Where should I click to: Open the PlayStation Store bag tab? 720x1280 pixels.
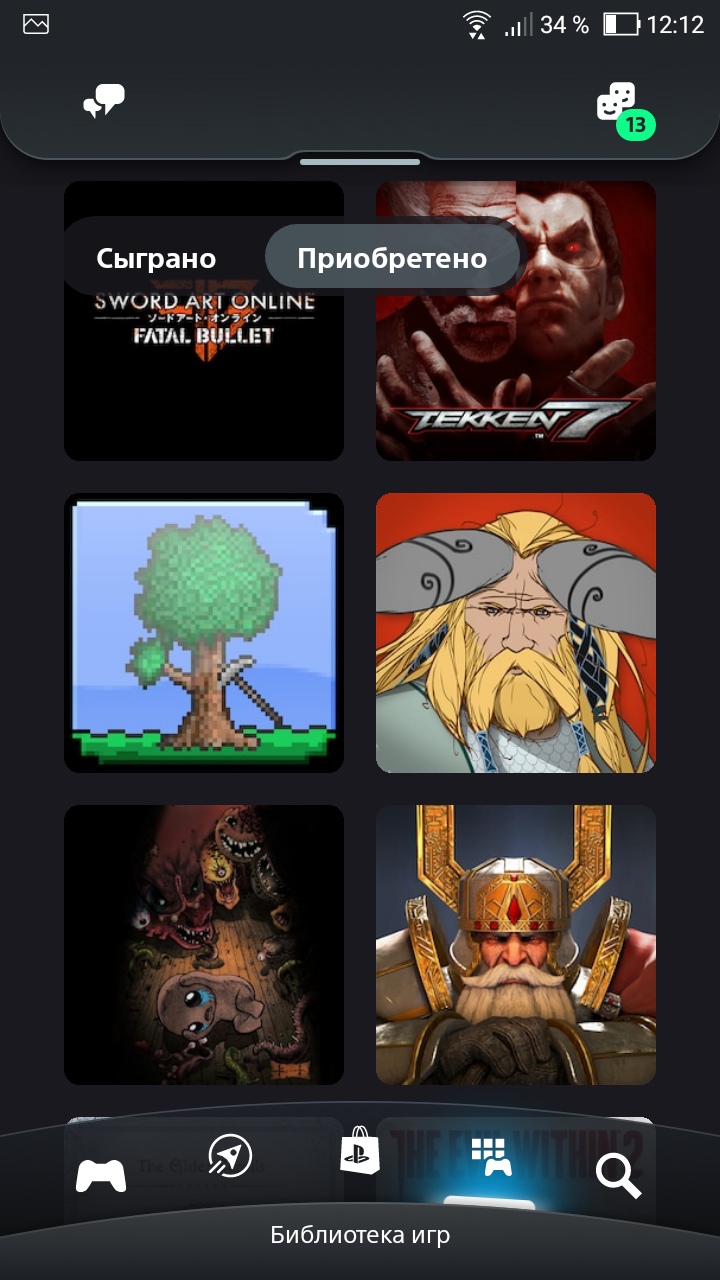[x=360, y=1149]
